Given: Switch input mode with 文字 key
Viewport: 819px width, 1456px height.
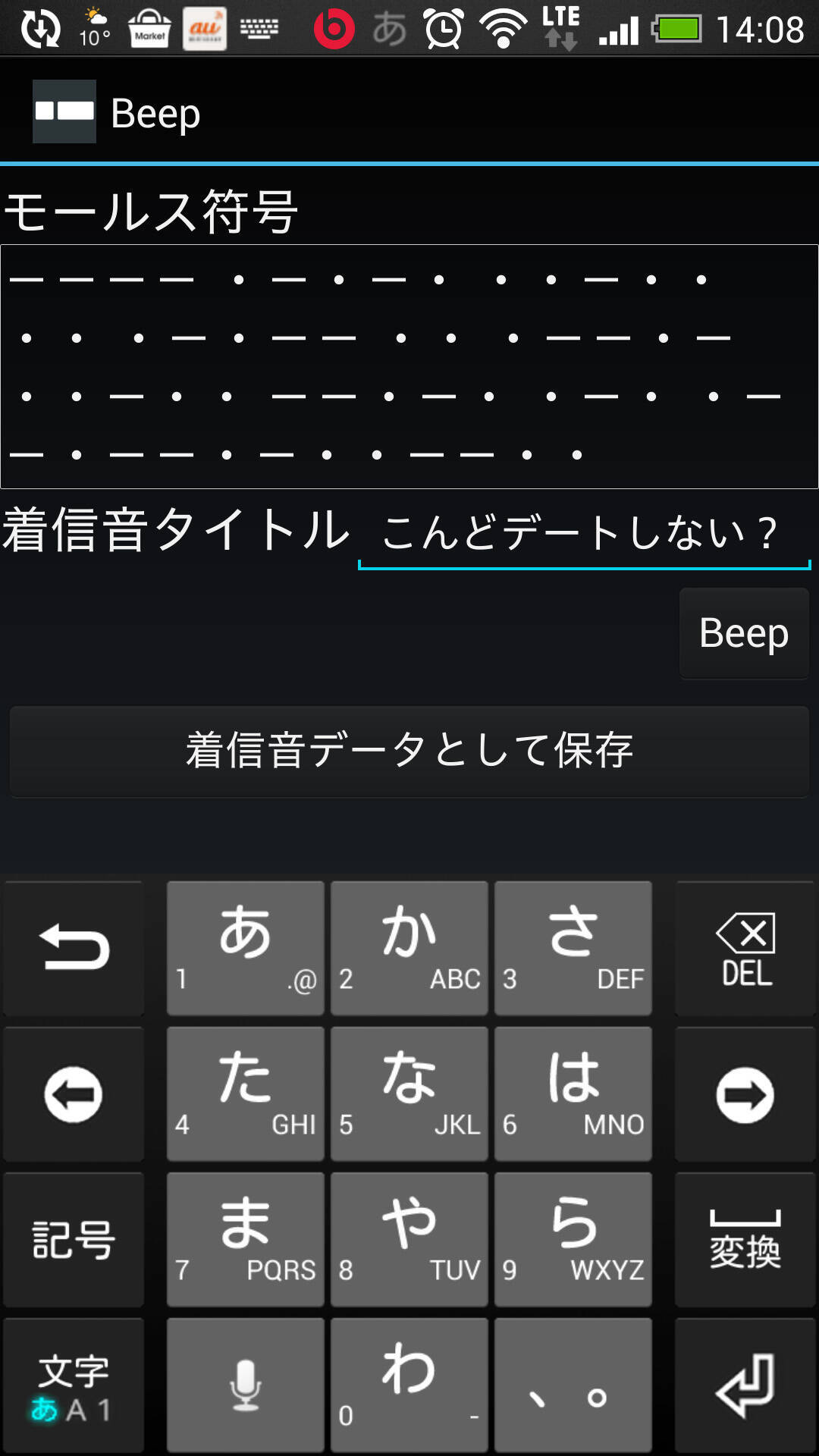Looking at the screenshot, I should pos(74,1385).
